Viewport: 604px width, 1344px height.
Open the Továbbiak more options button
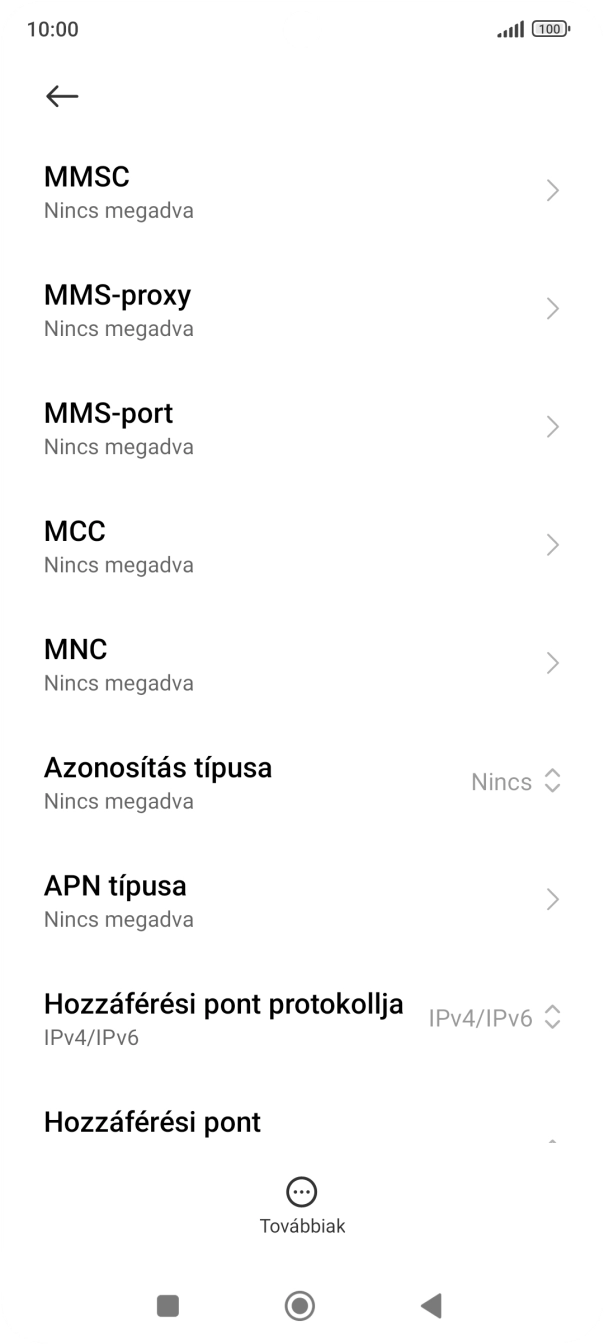(302, 1205)
